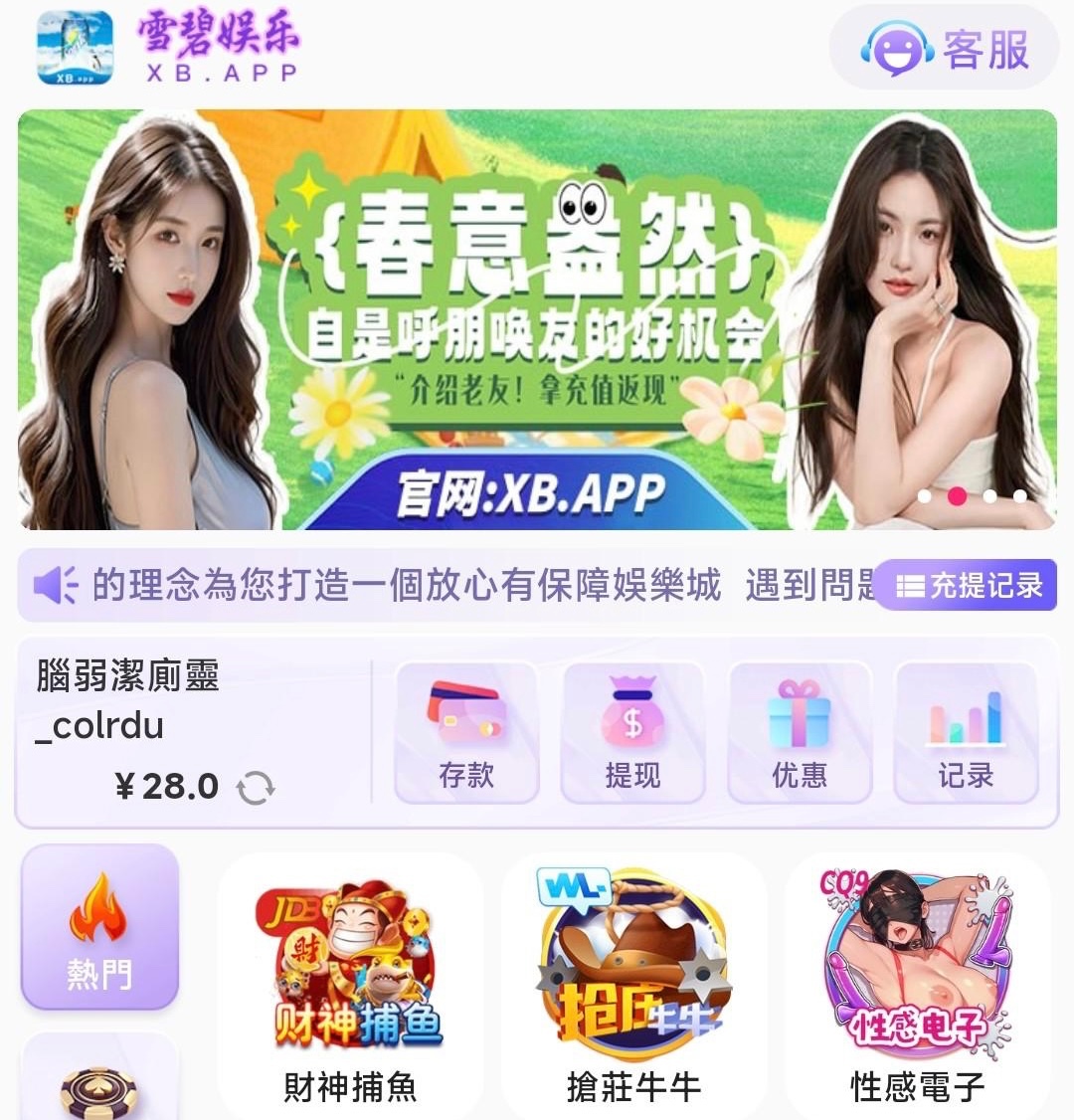1074x1120 pixels.
Task: Select the 熱門 category tab
Action: (x=99, y=927)
